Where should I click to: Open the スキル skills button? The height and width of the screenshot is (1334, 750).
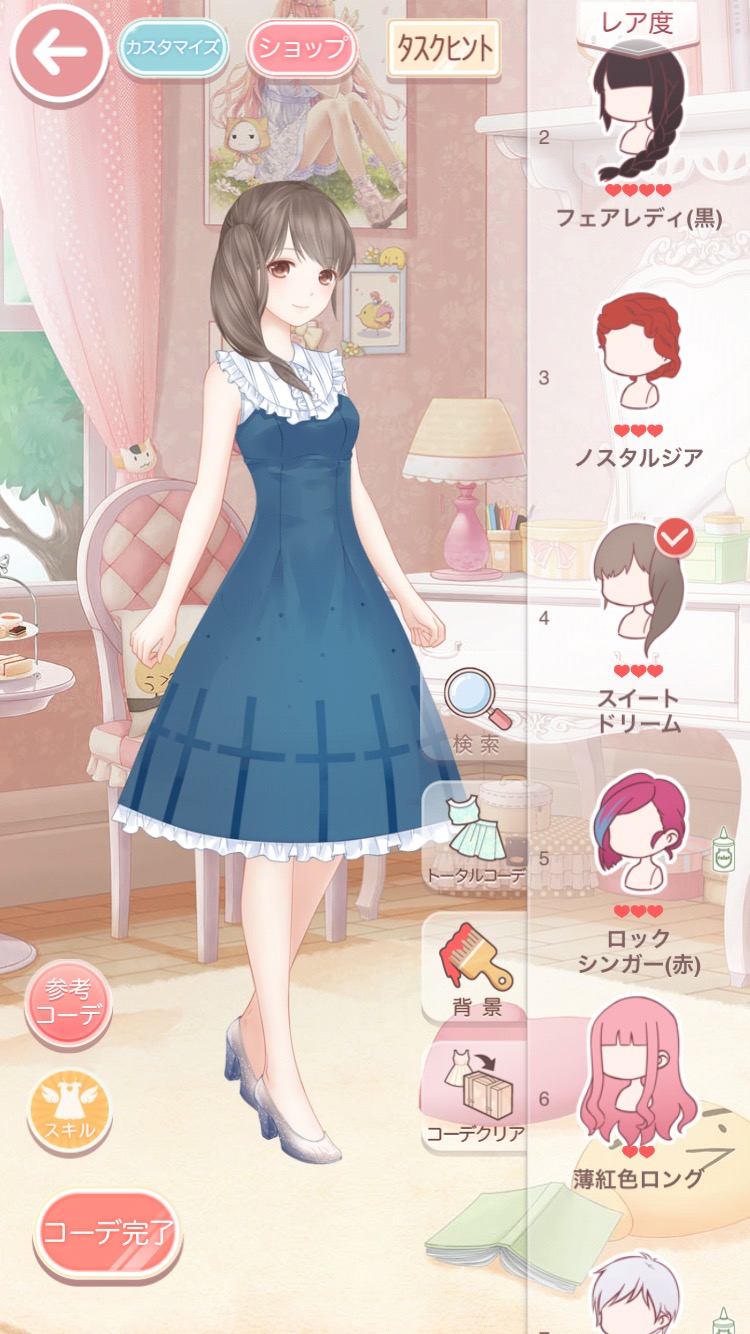(68, 1110)
